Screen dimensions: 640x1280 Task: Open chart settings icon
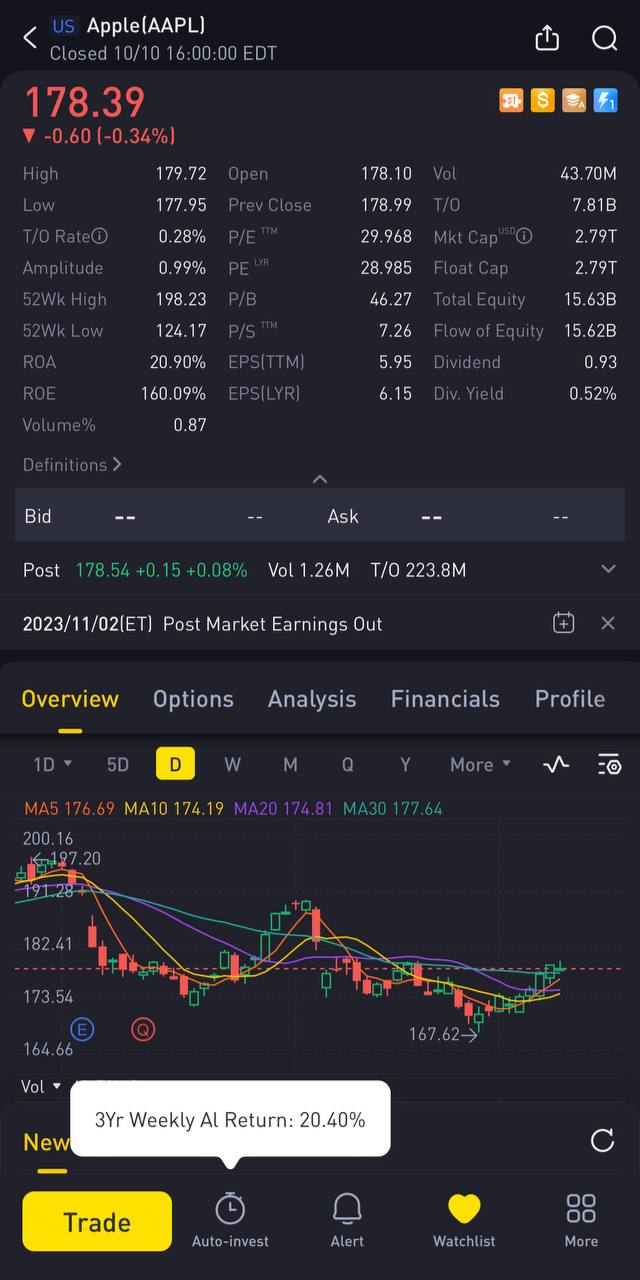click(x=609, y=765)
